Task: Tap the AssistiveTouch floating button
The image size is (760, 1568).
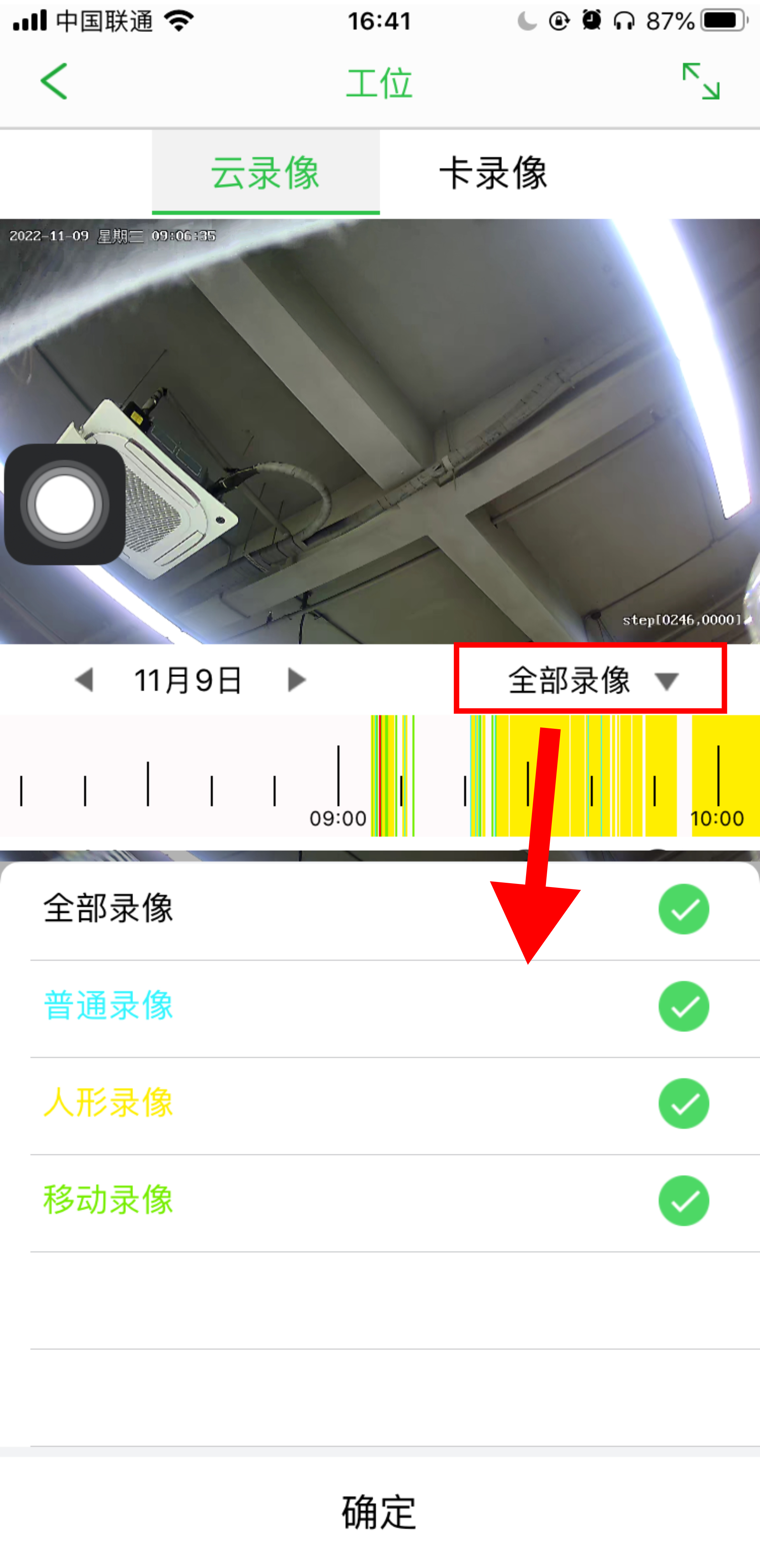Action: (65, 505)
